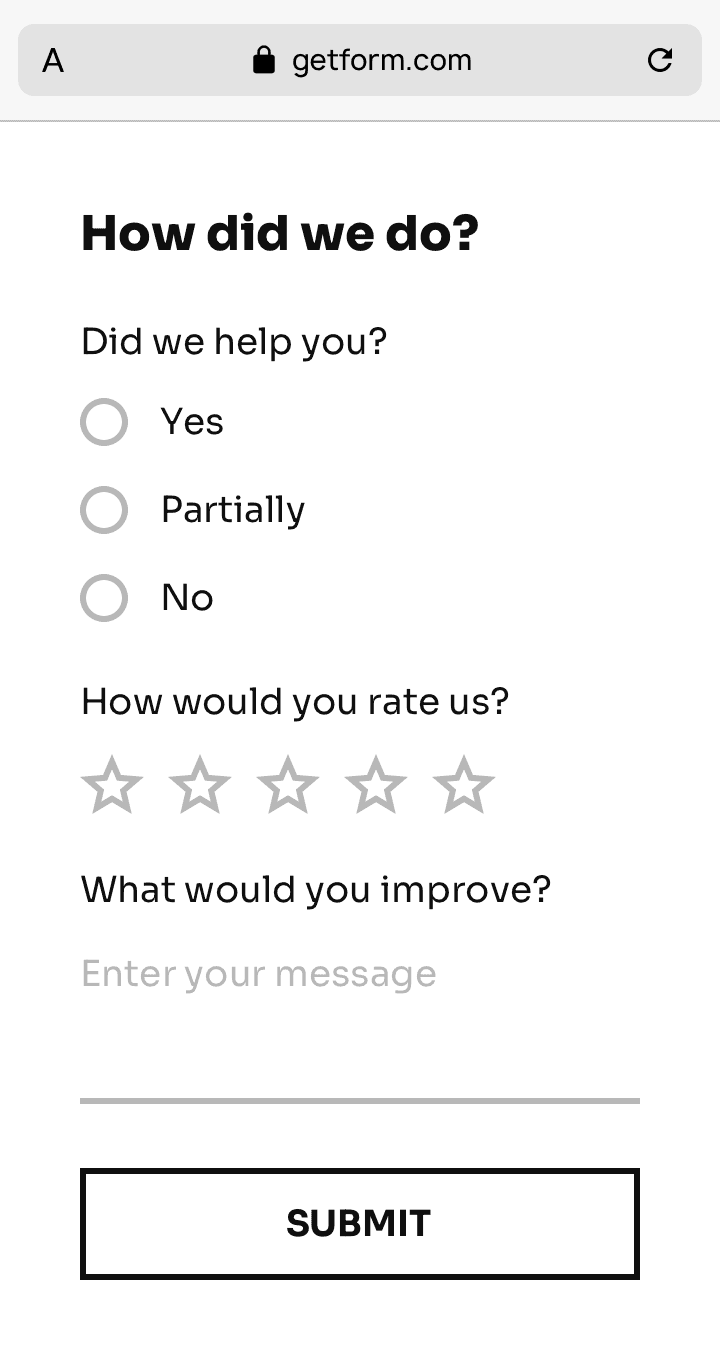Rate one star on the rating row
This screenshot has height=1360, width=720.
coord(112,785)
